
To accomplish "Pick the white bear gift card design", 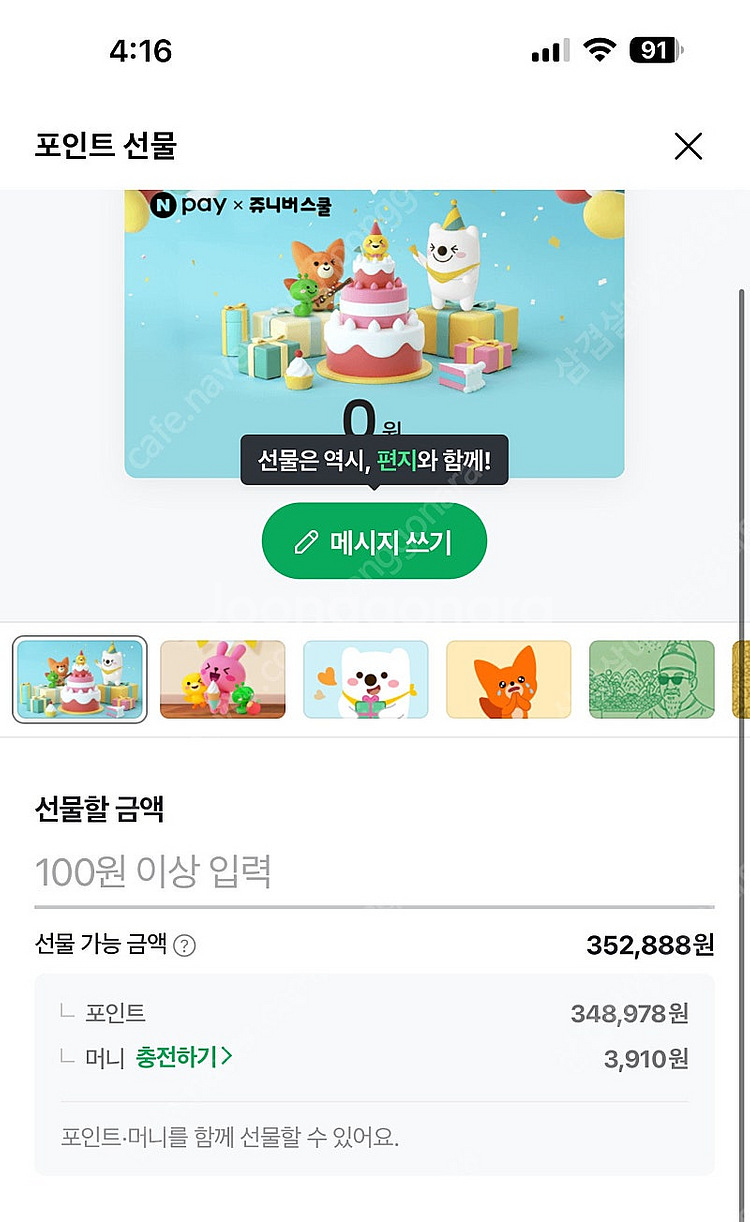I will coord(366,680).
